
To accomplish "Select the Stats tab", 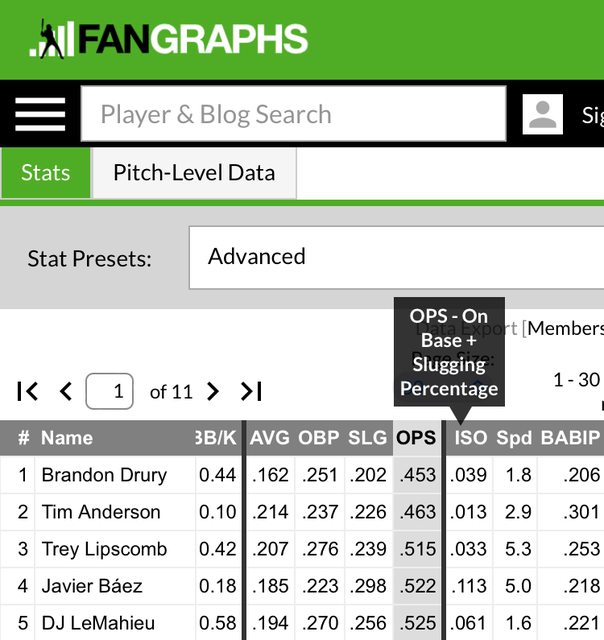I will coord(46,173).
